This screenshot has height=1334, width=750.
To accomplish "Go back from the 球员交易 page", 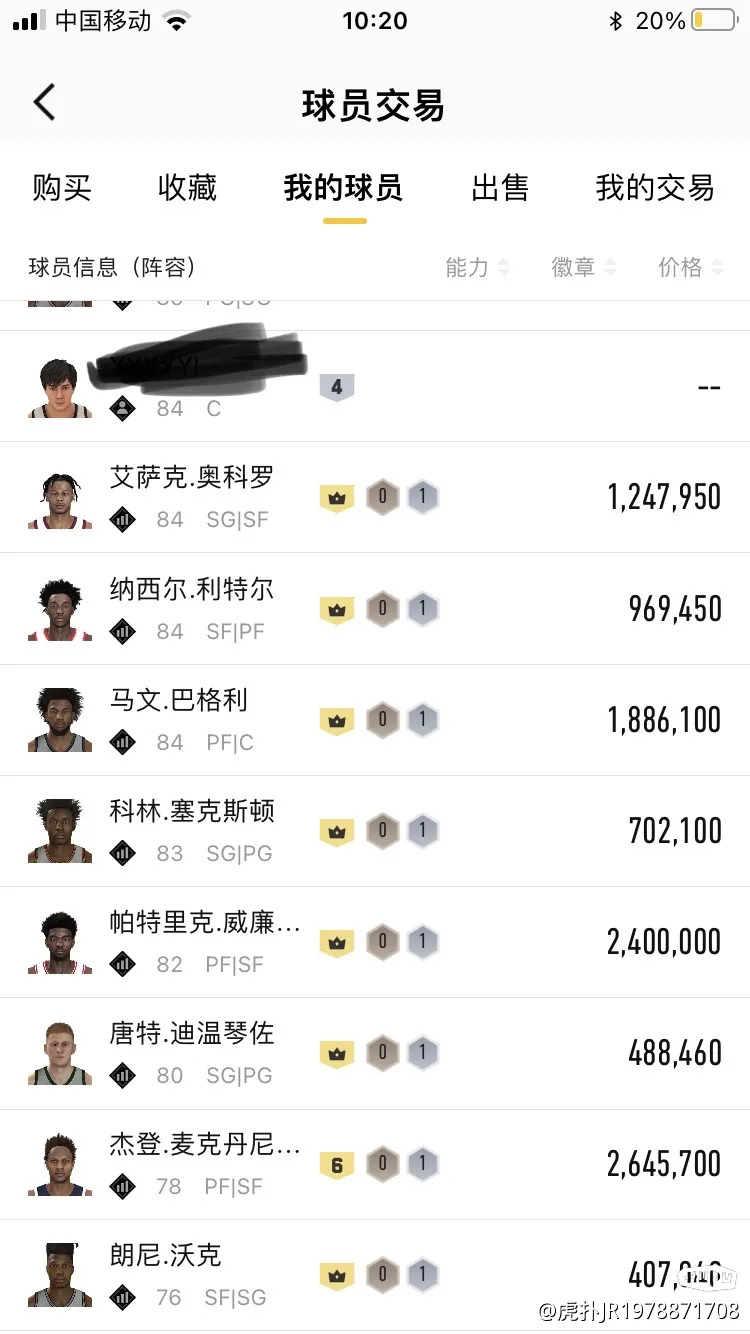I will (x=45, y=103).
